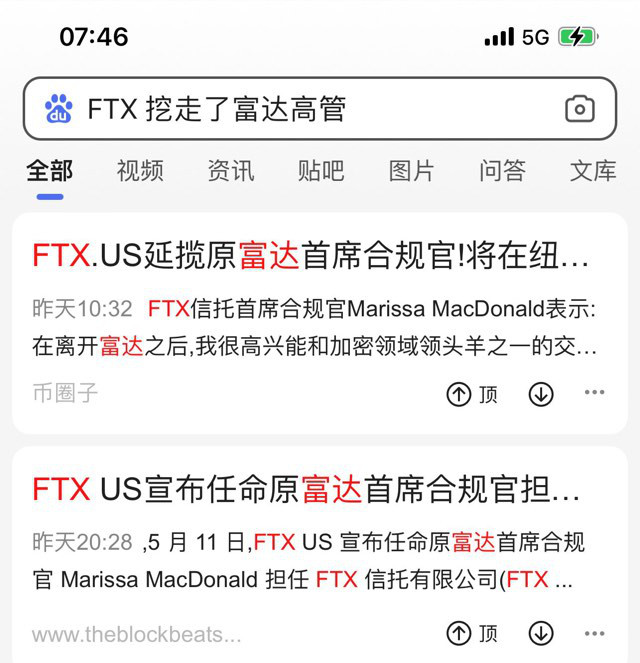This screenshot has height=663, width=640.
Task: Open more options for 币圈子 result
Action: pos(595,393)
